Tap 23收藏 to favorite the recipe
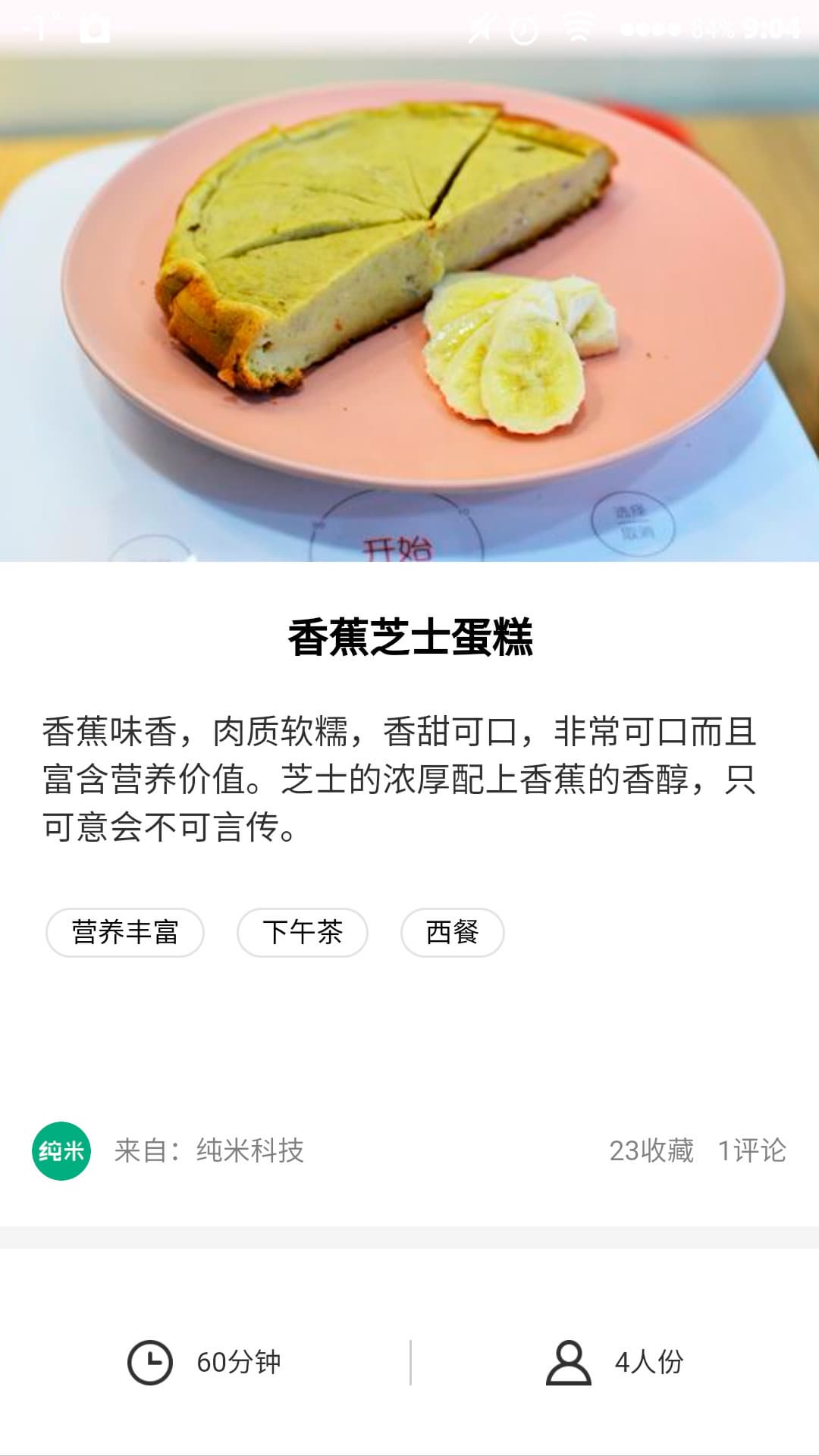The height and width of the screenshot is (1456, 819). coord(651,1150)
